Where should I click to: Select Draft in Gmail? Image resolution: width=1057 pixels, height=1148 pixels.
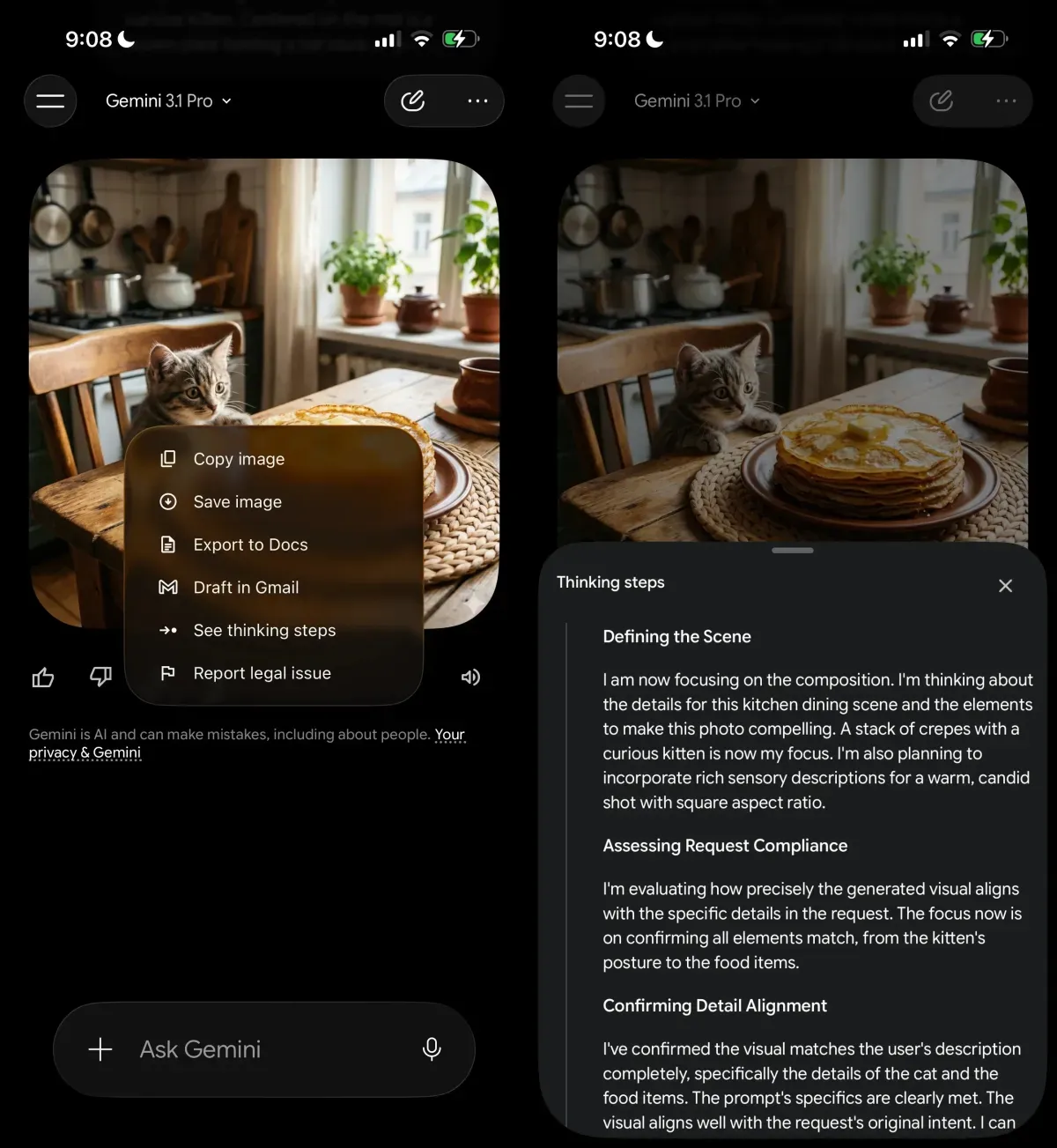pos(274,588)
